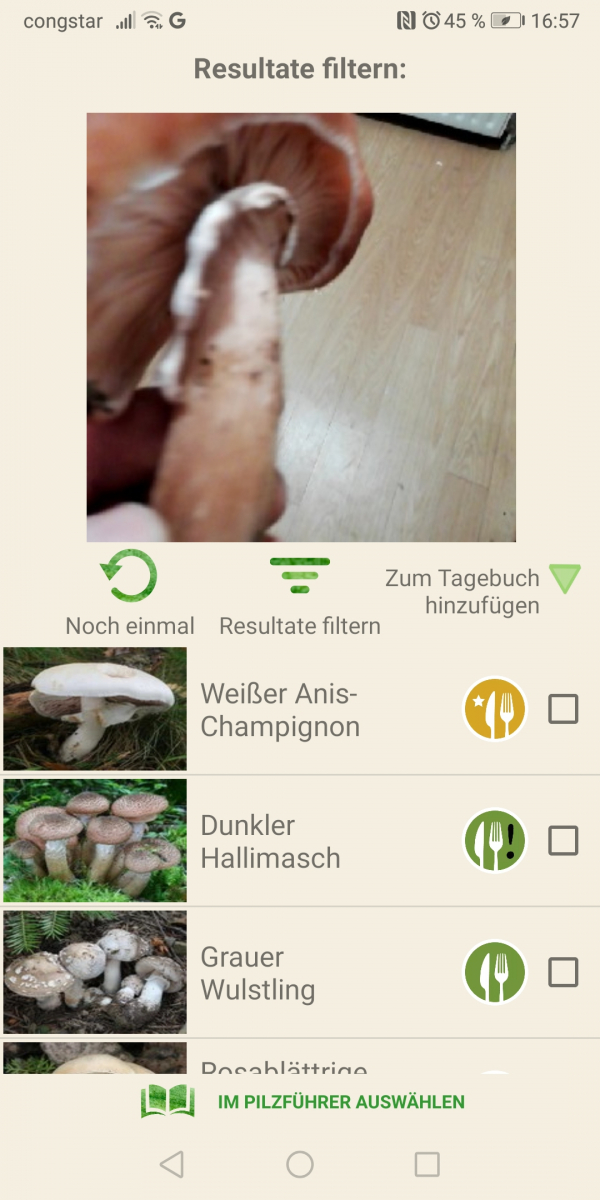The width and height of the screenshot is (600, 1200).
Task: Check the box for Weißer Anis-Champignon
Action: [x=563, y=709]
